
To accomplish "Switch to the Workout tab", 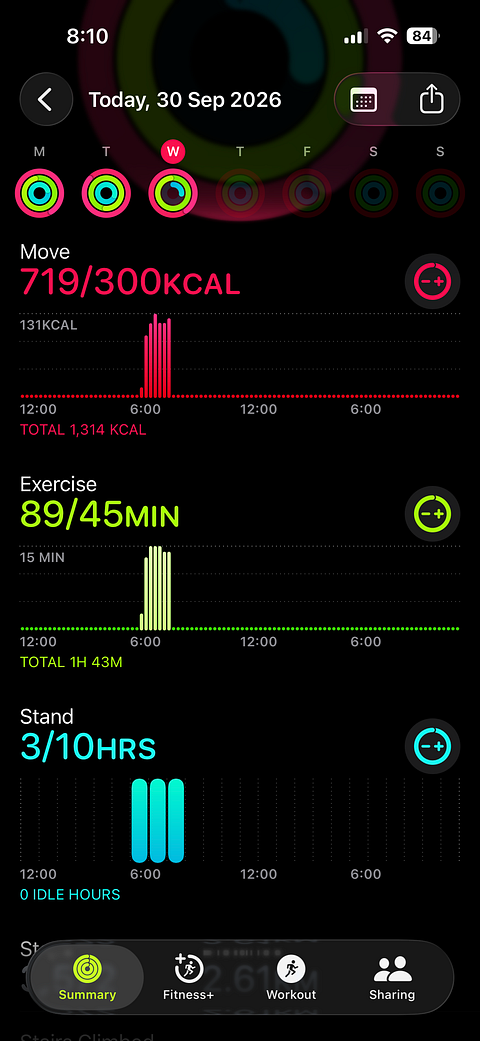I will pyautogui.click(x=291, y=978).
